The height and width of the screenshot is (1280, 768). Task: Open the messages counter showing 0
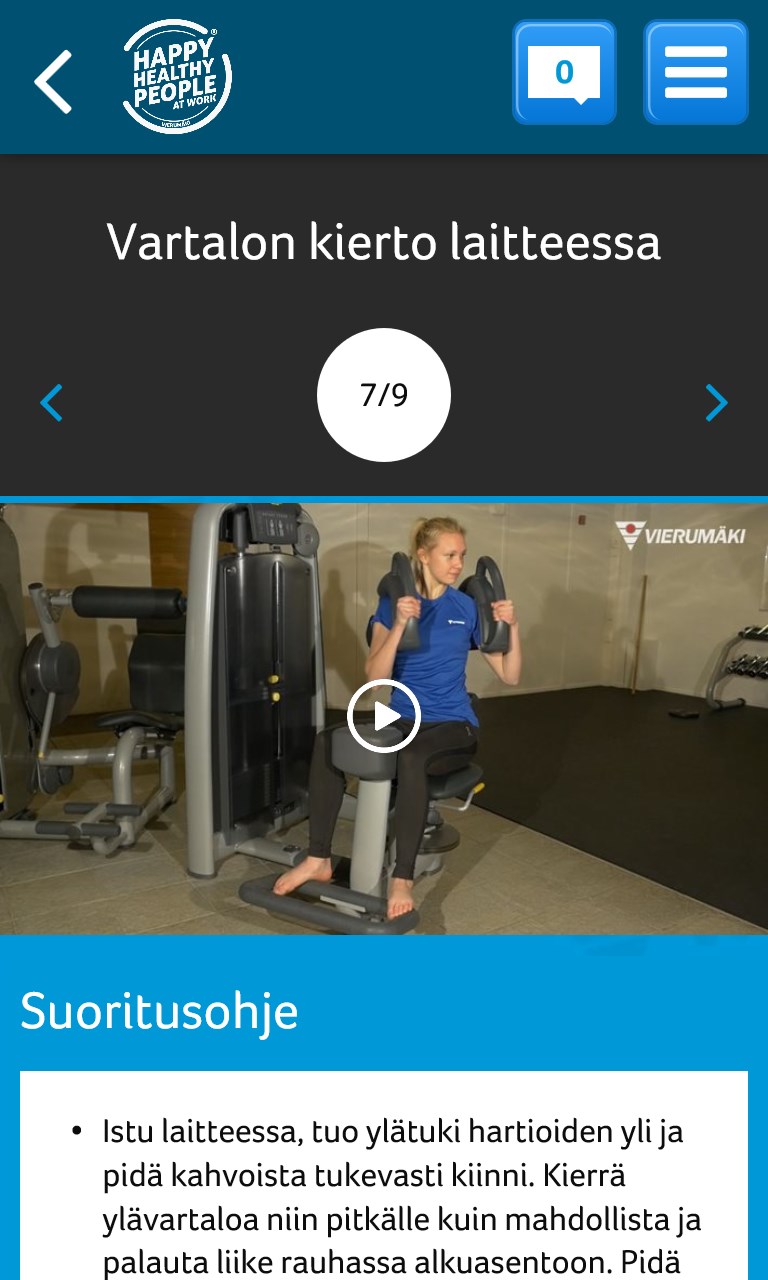click(x=564, y=73)
